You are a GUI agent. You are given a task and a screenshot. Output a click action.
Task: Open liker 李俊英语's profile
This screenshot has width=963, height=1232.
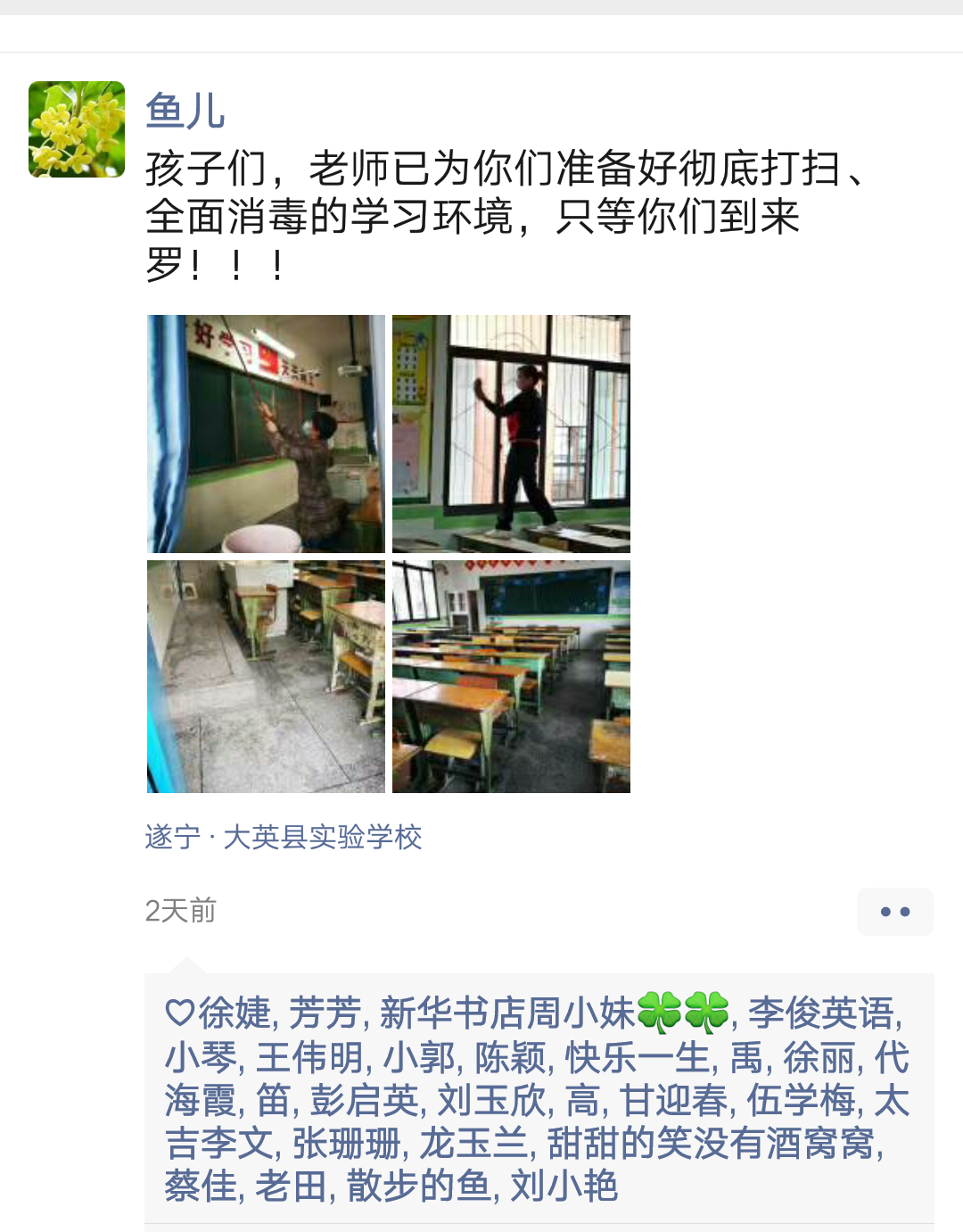click(x=820, y=1013)
